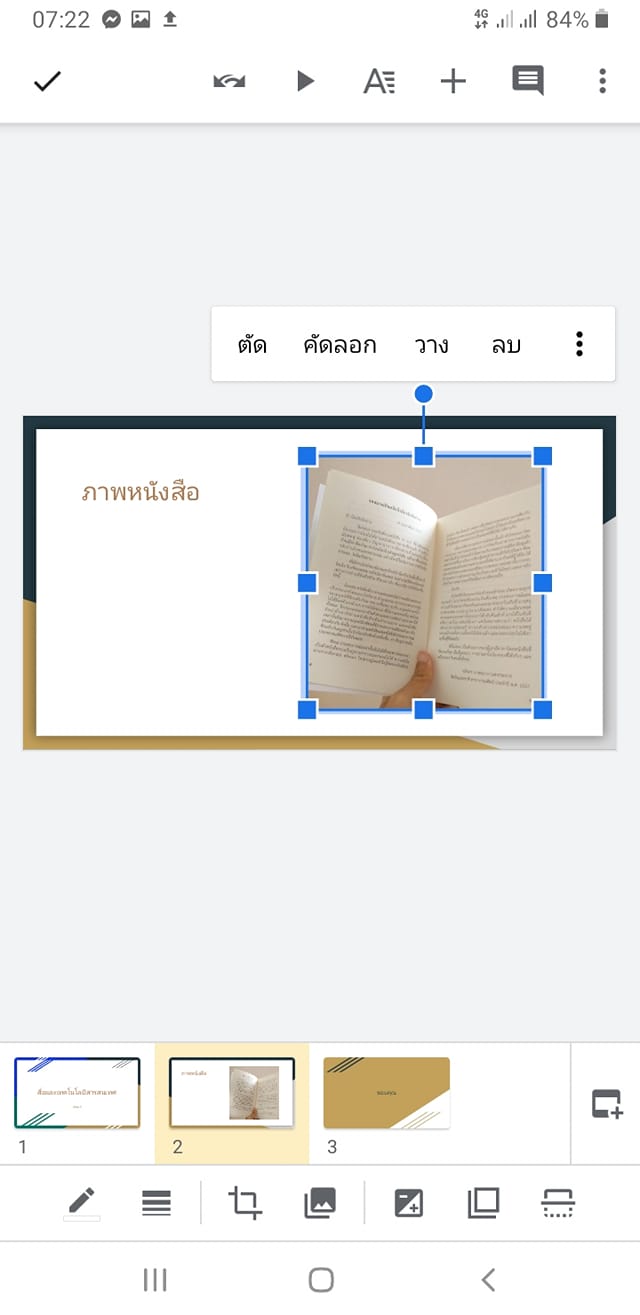Confirm edits with the checkmark icon
The width and height of the screenshot is (640, 1315).
[47, 82]
